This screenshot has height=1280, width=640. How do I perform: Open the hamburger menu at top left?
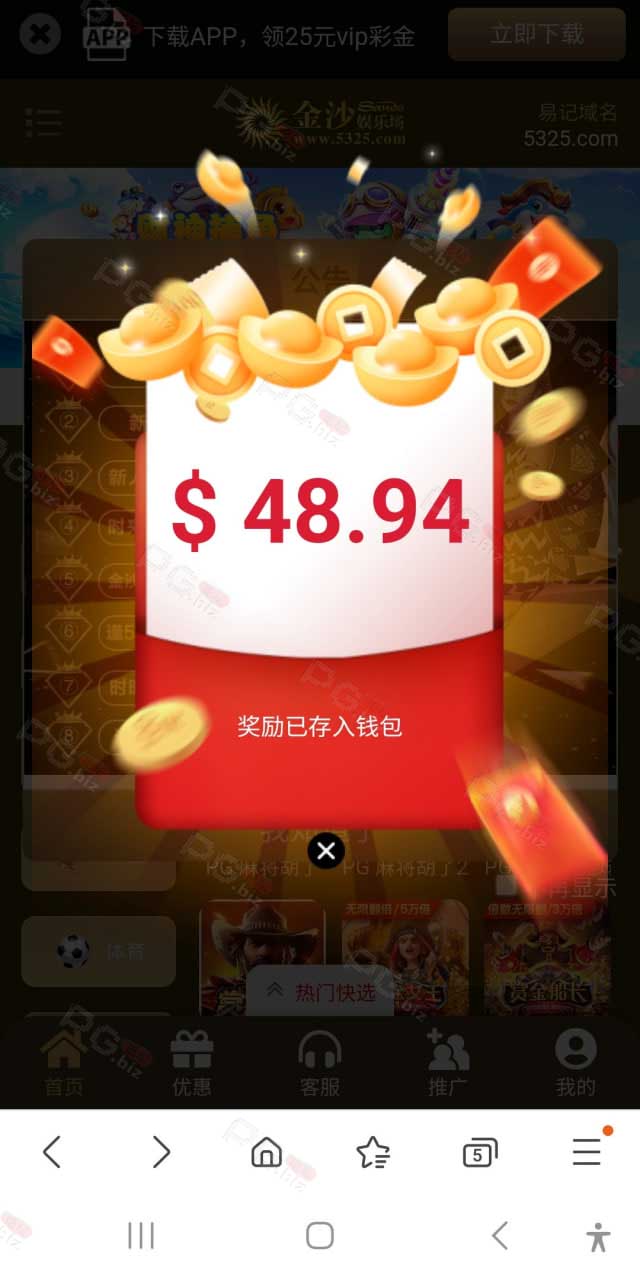tap(44, 122)
